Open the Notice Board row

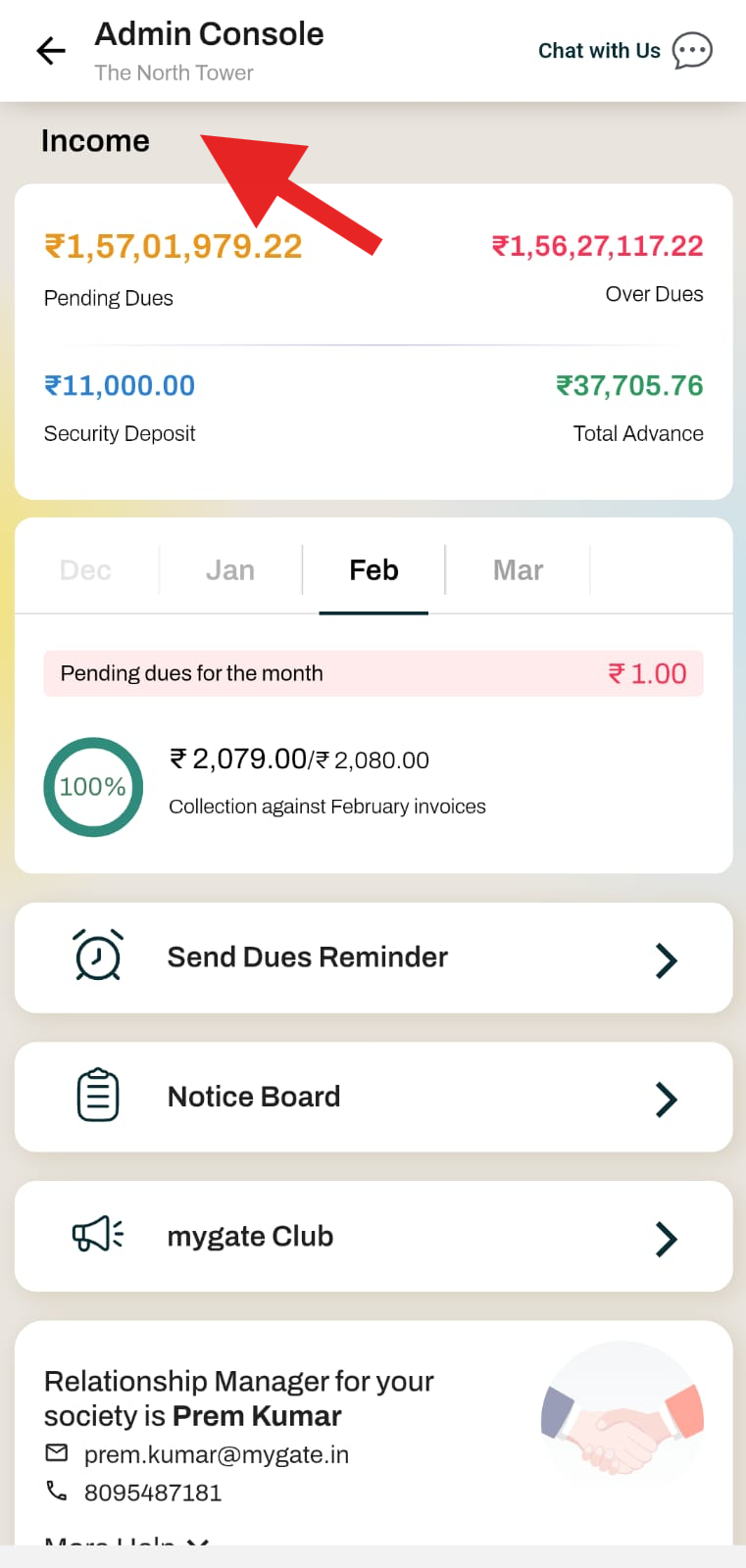click(373, 1097)
